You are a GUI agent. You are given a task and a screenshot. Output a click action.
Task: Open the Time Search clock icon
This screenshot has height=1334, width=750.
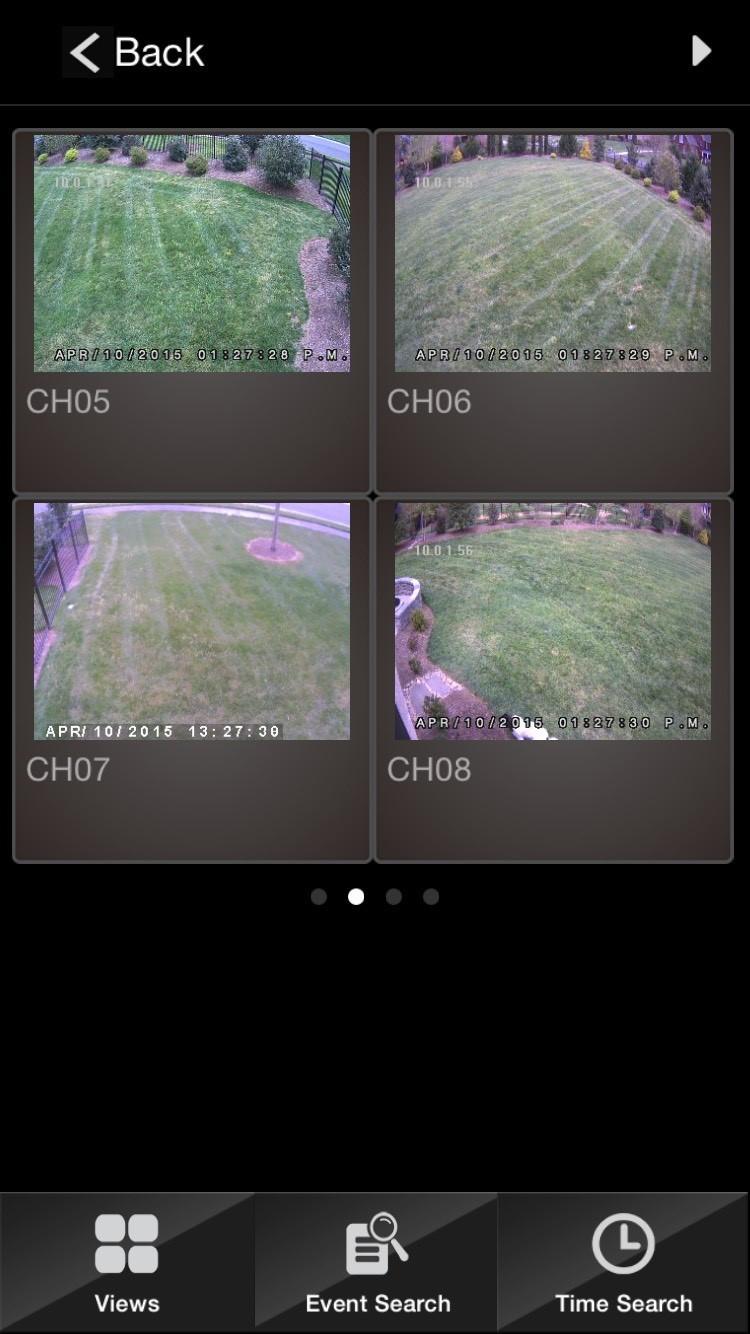pos(622,1243)
